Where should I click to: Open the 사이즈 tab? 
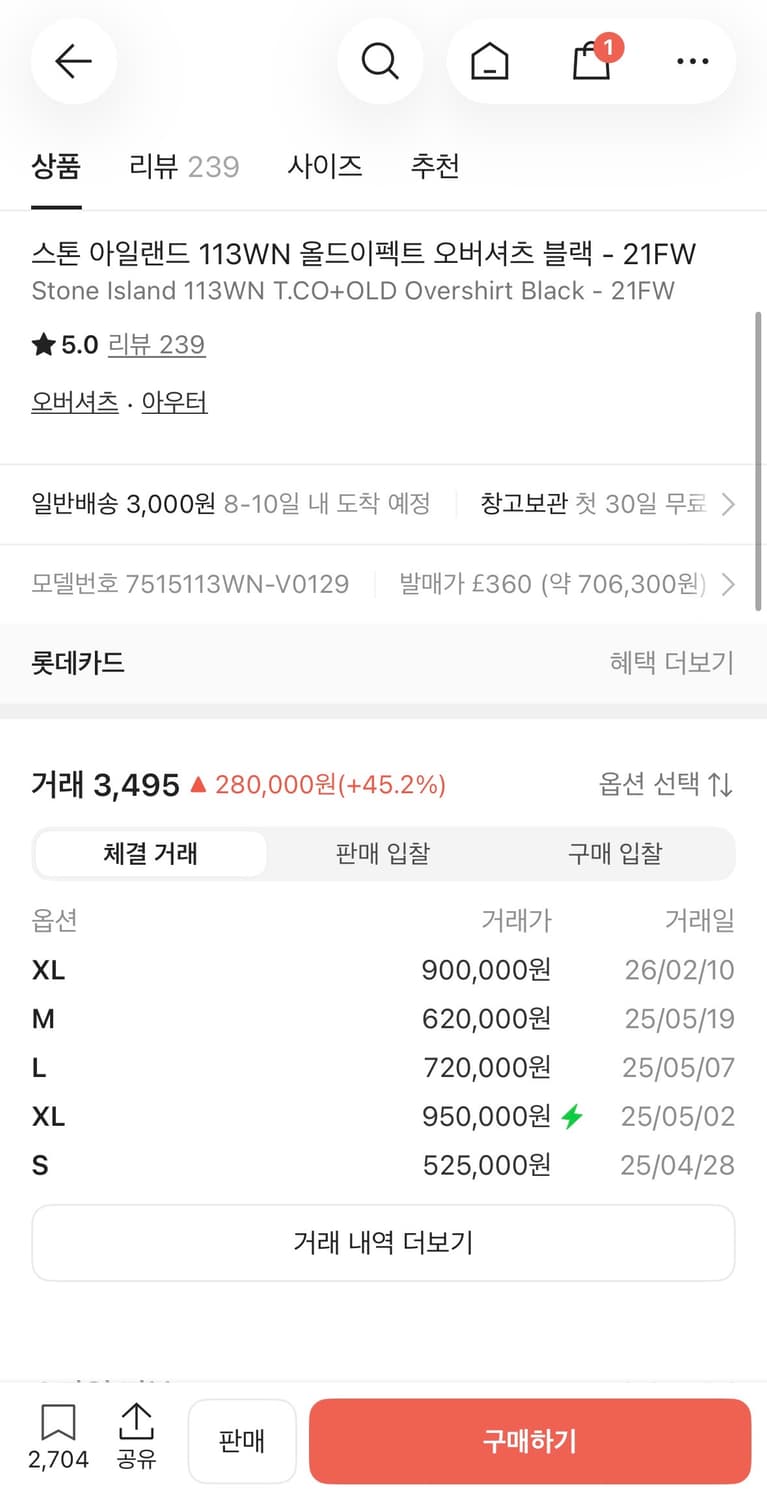[x=324, y=166]
